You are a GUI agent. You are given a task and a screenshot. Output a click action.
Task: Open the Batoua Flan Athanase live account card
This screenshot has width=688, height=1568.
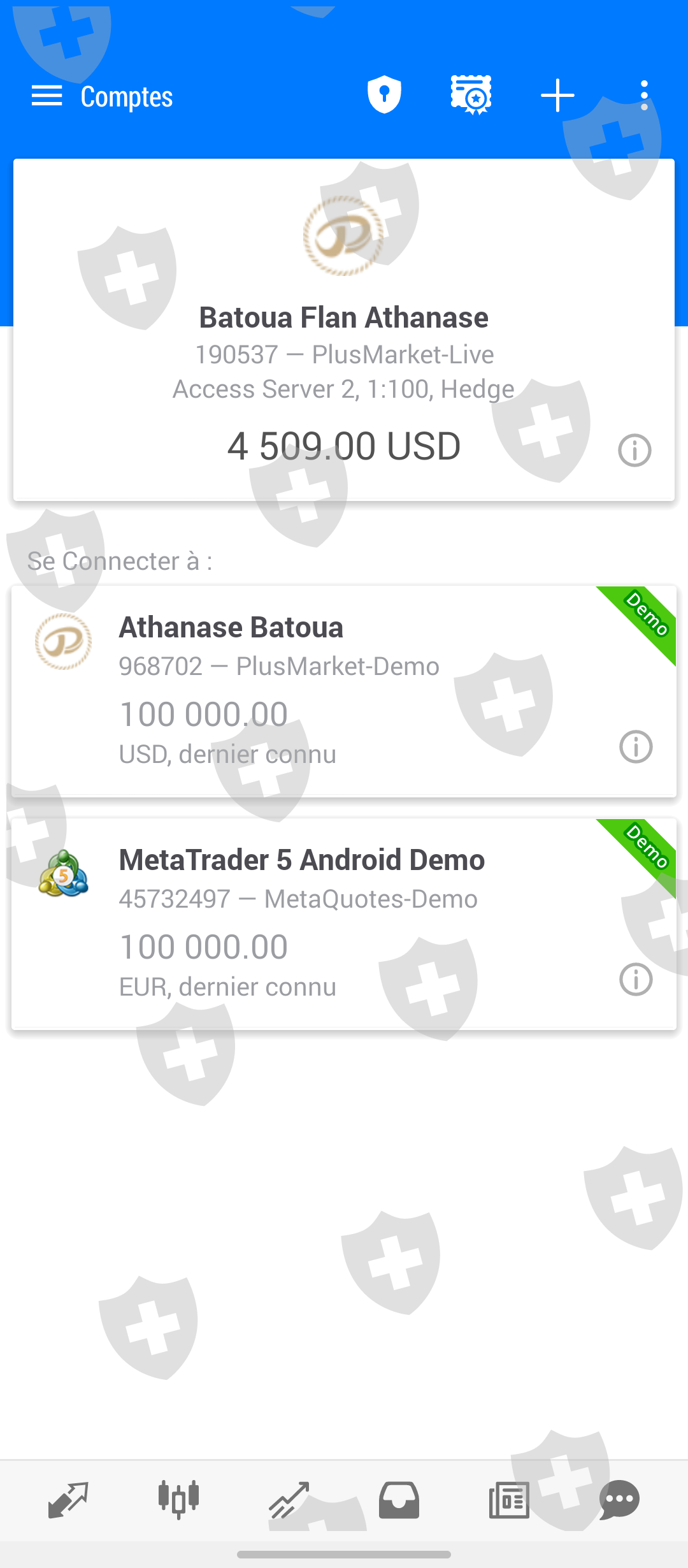[344, 331]
